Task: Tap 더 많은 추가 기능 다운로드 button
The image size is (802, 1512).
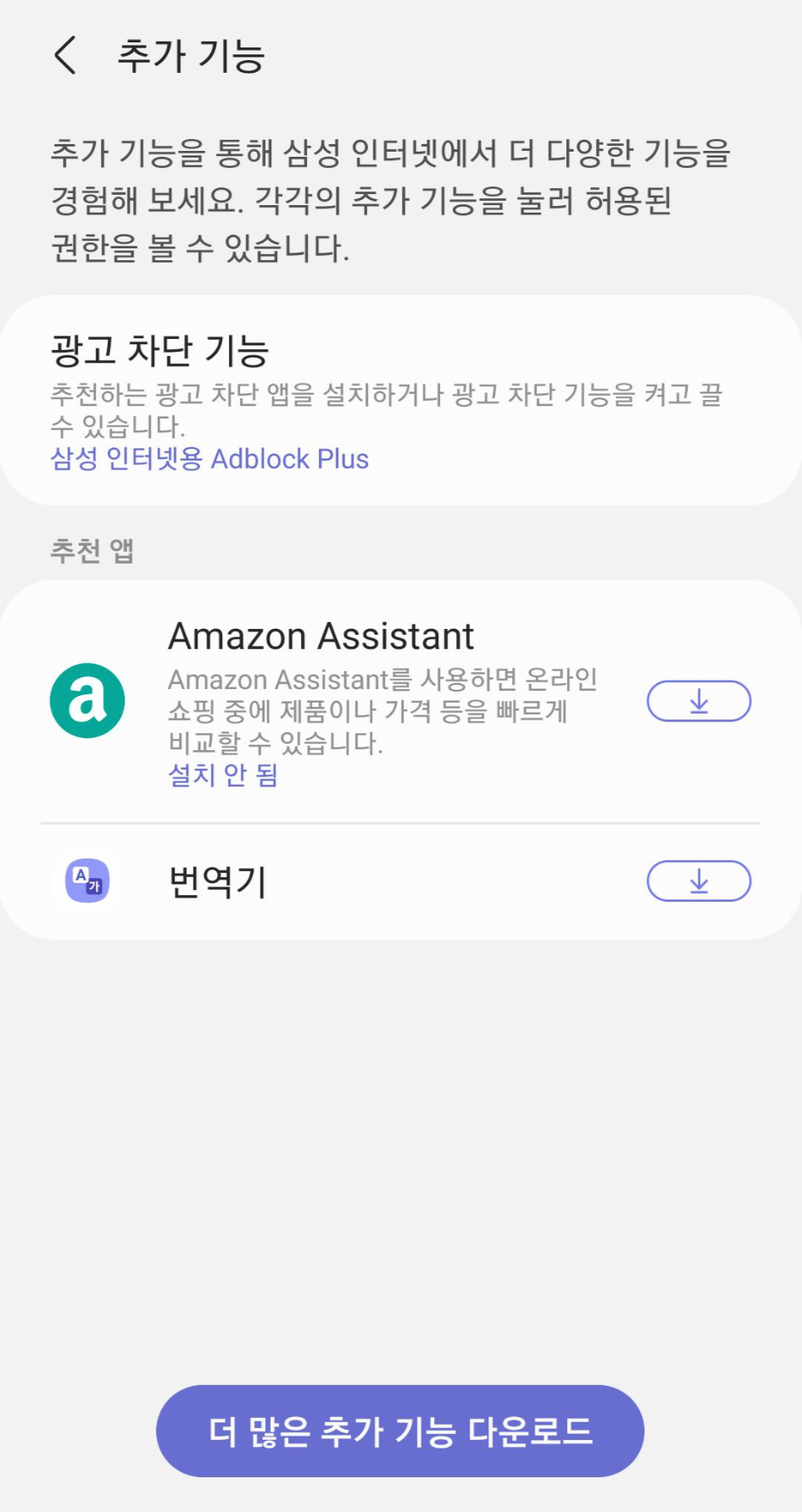Action: [x=400, y=1431]
